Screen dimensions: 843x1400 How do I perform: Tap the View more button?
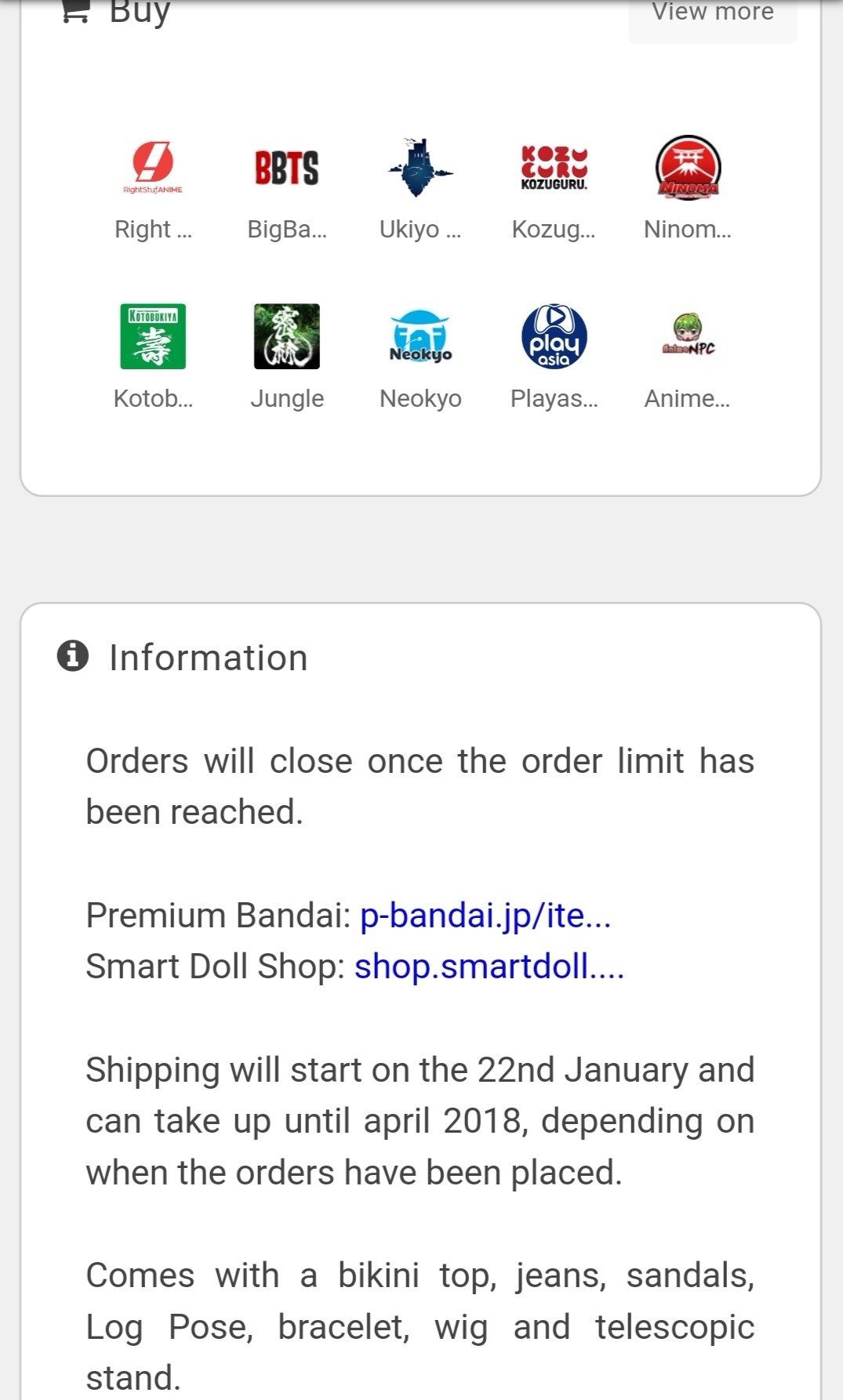(712, 16)
